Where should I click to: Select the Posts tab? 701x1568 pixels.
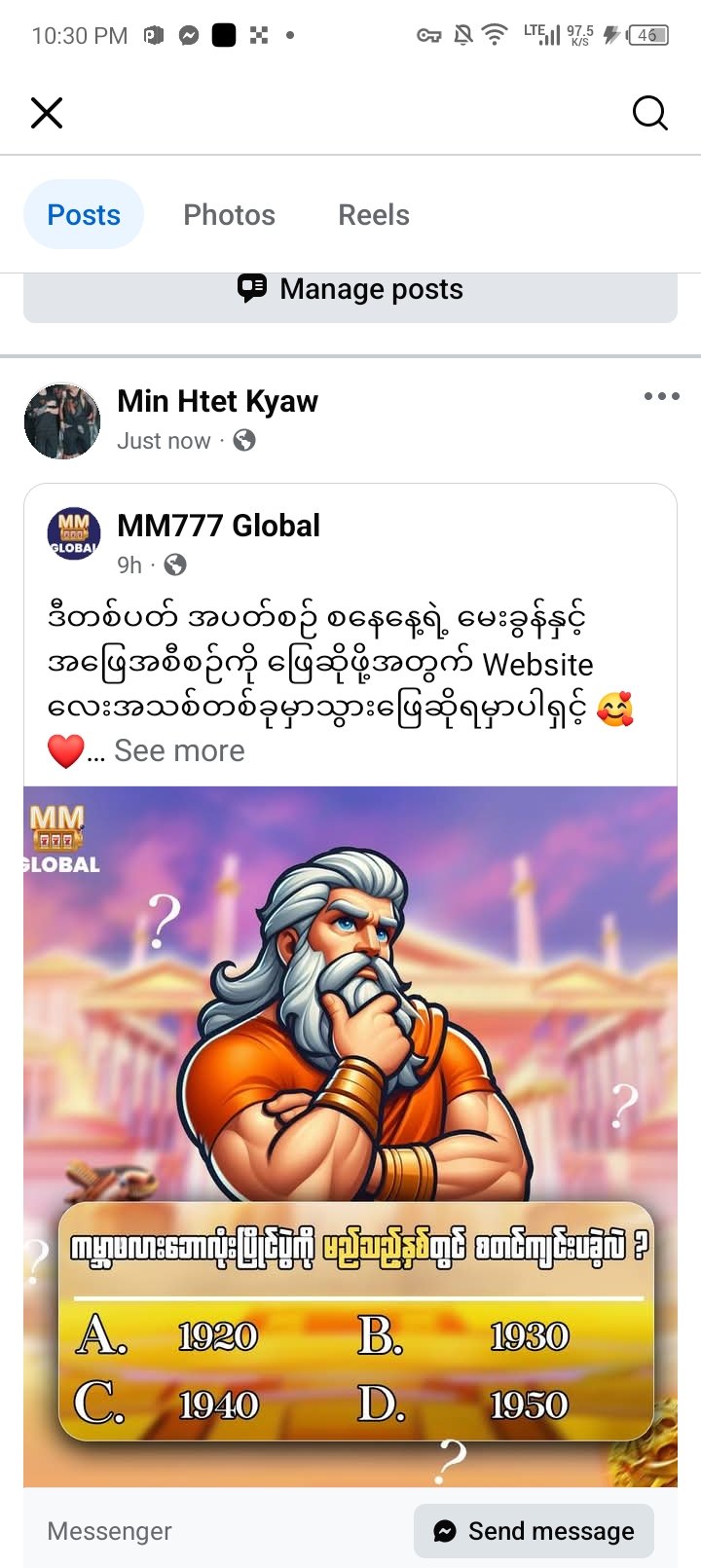[x=84, y=215]
